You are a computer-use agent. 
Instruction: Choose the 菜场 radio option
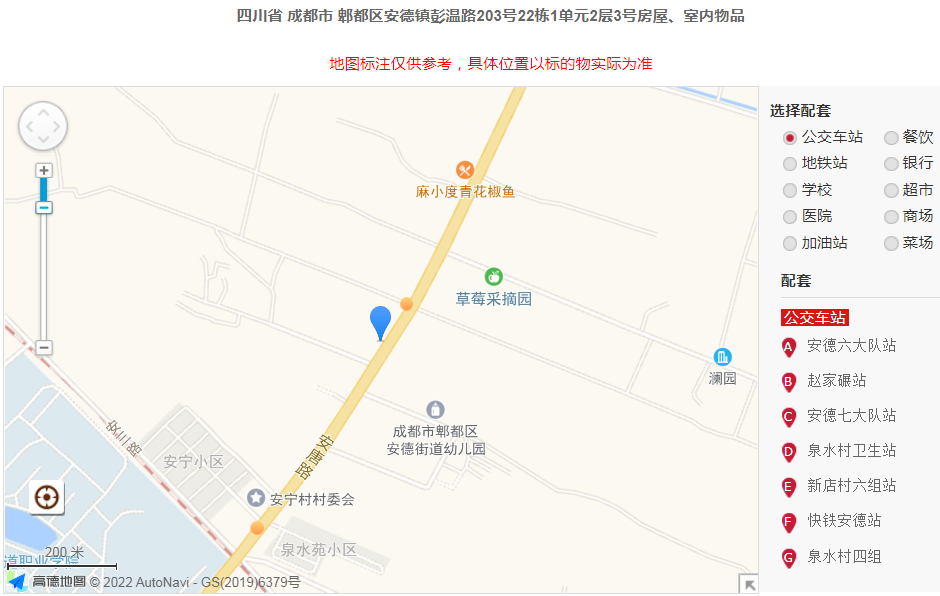[x=891, y=244]
